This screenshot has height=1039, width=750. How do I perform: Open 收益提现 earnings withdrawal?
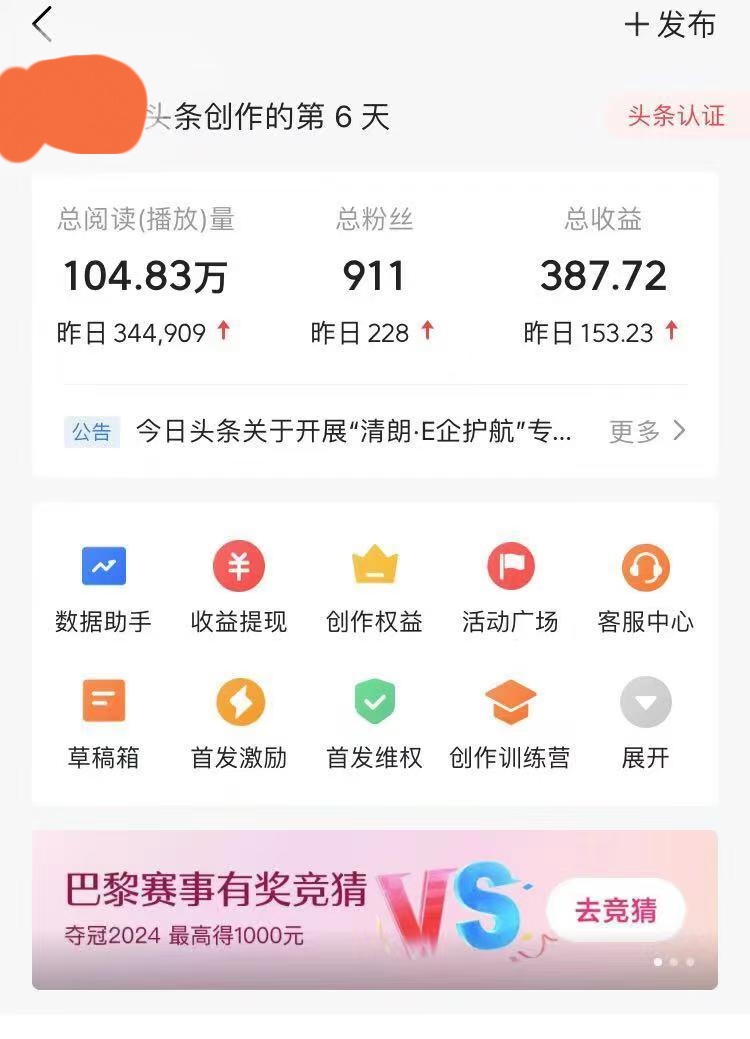point(239,587)
